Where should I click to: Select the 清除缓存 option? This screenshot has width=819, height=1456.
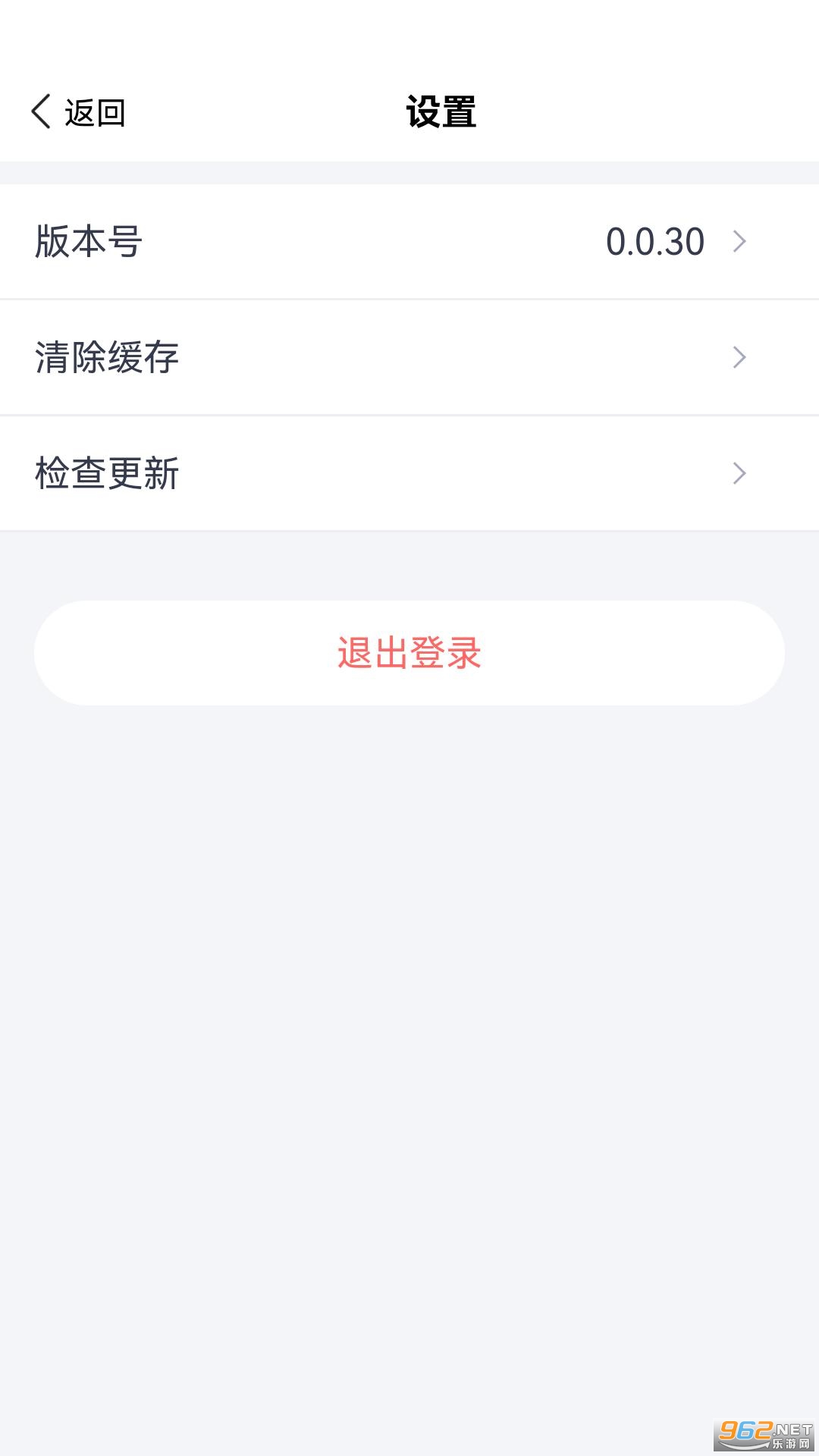pyautogui.click(x=409, y=357)
